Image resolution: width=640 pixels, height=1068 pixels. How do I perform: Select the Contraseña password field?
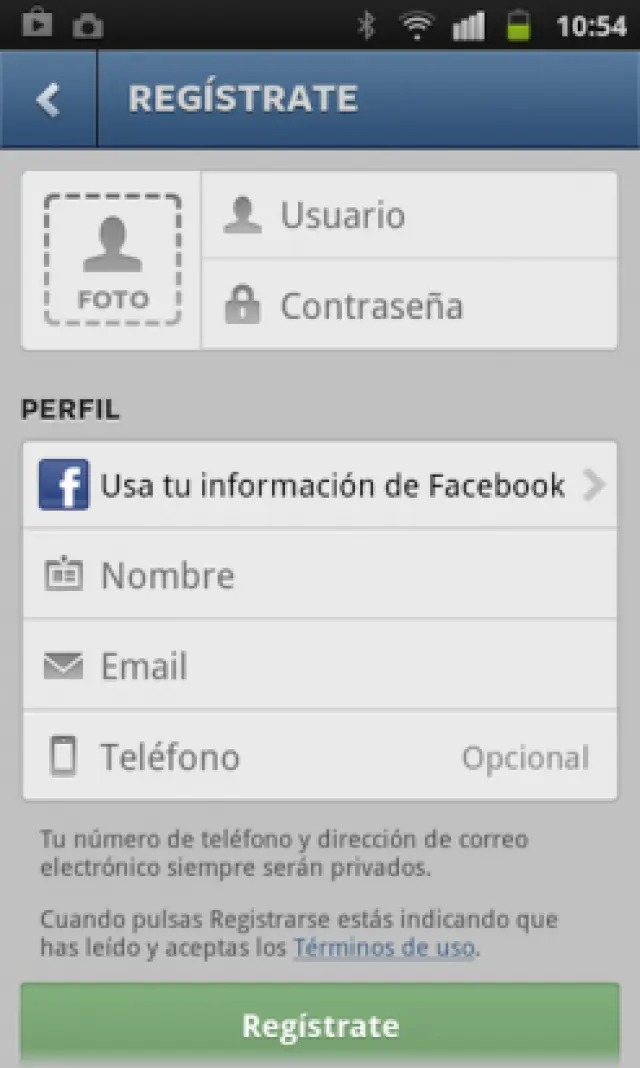coord(410,306)
